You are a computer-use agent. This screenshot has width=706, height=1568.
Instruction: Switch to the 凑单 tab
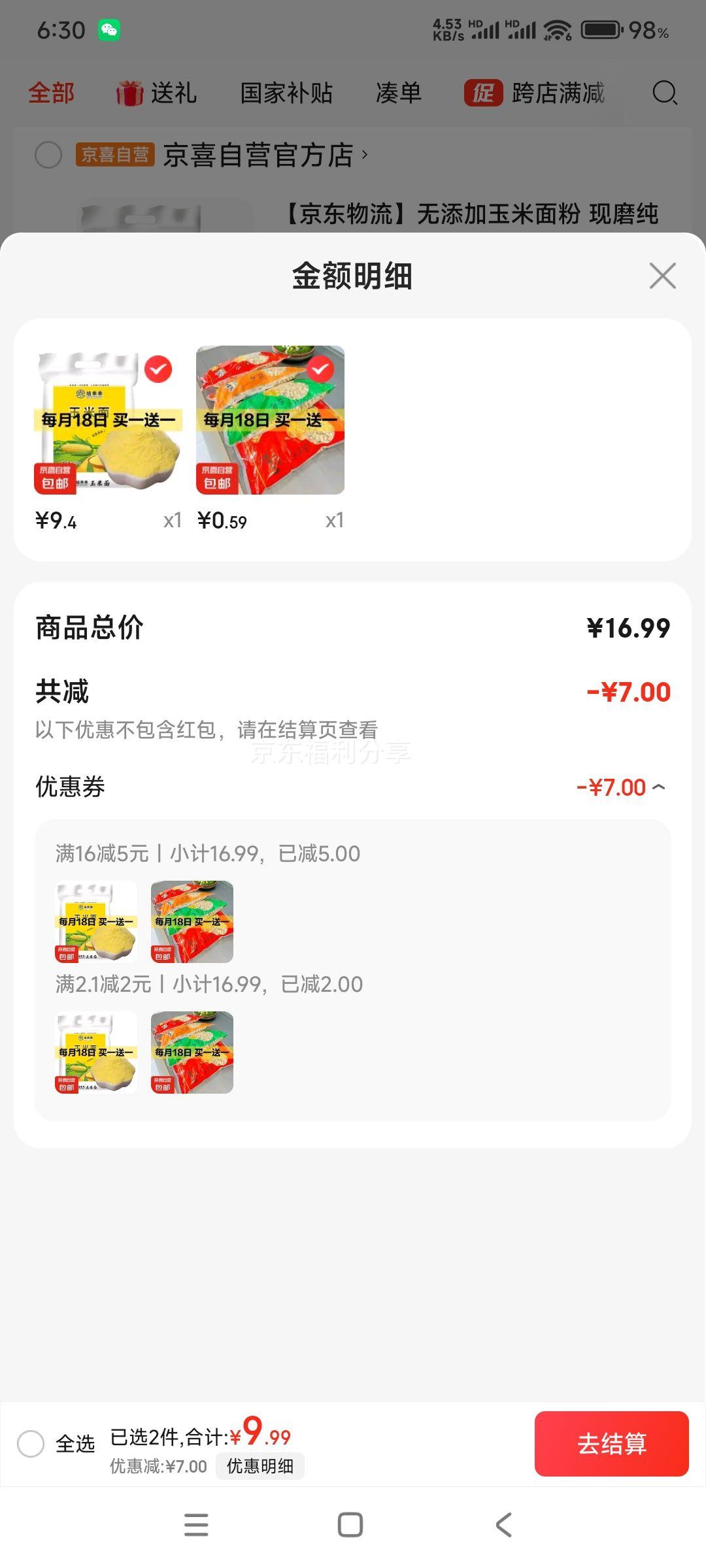(x=397, y=93)
